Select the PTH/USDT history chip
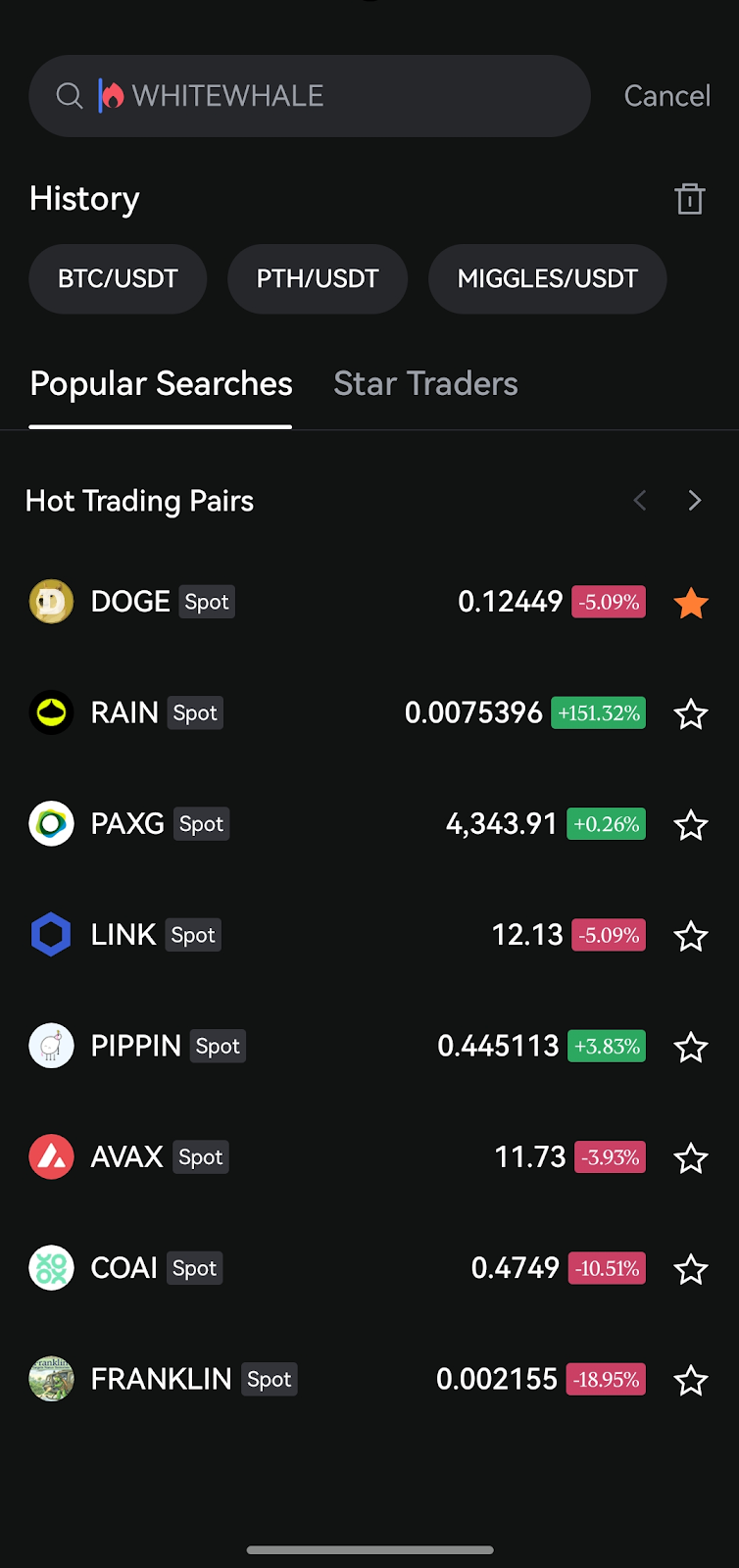 tap(318, 279)
